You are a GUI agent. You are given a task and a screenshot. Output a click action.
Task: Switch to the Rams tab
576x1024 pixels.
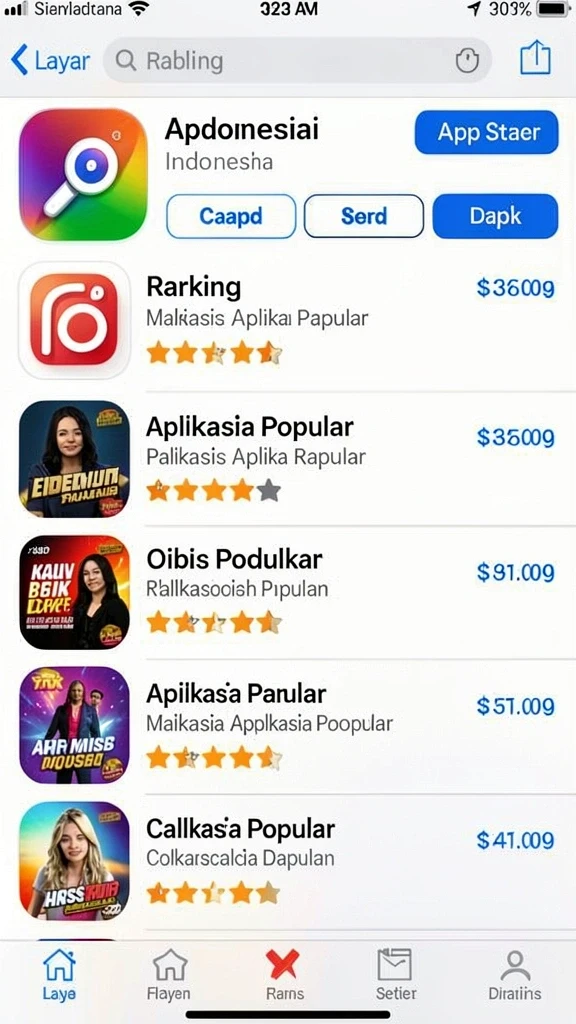pos(284,976)
